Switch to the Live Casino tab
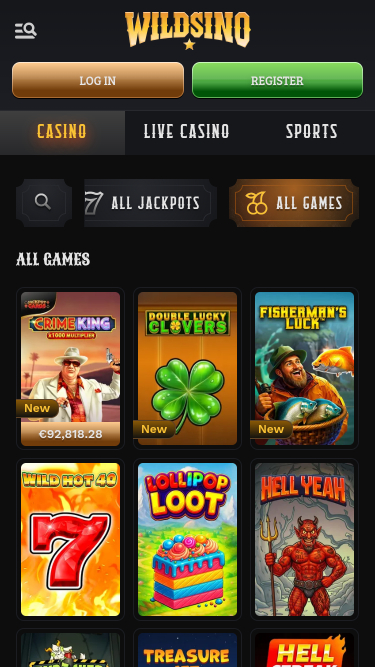375x667 pixels. click(187, 132)
